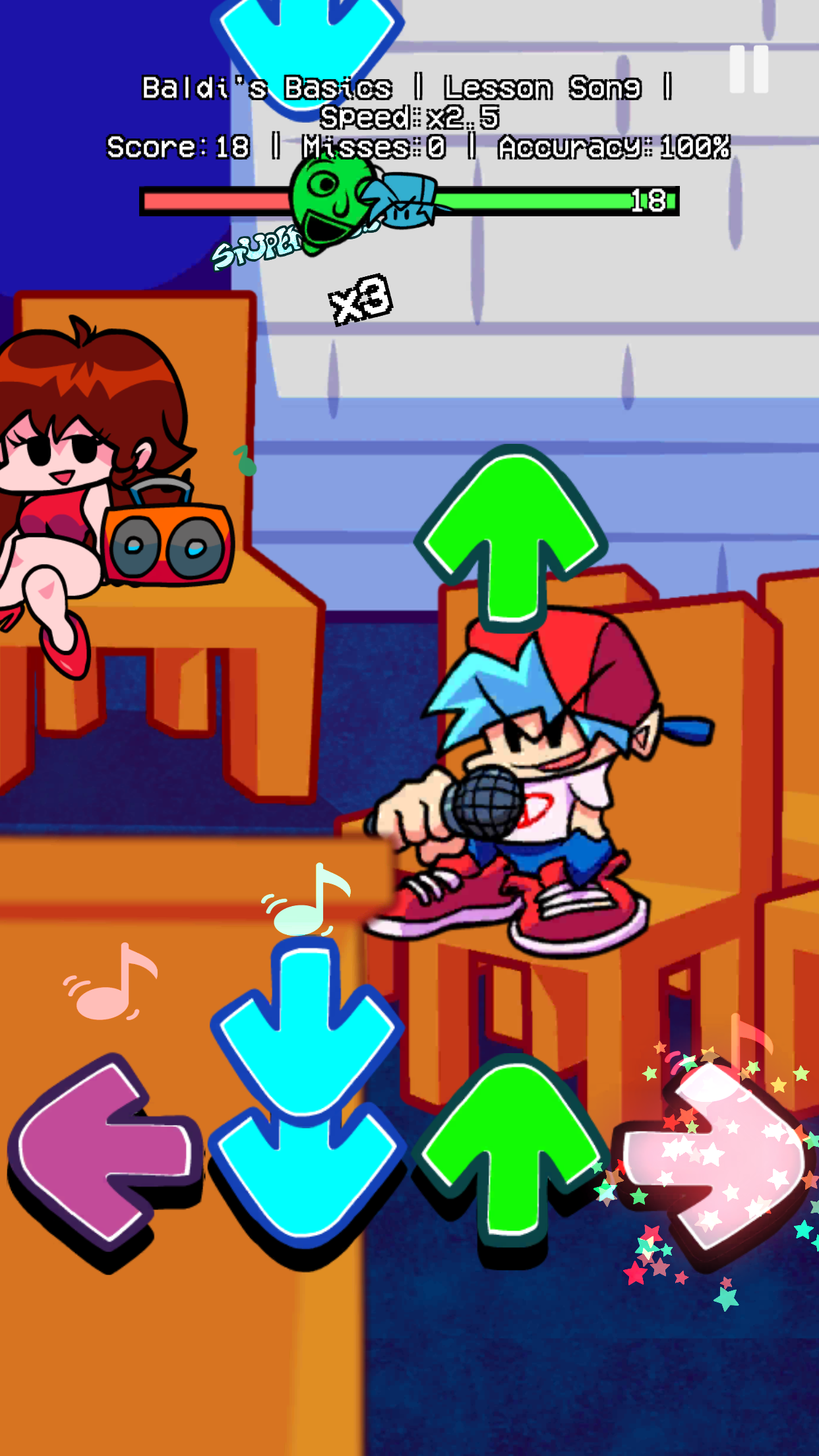Hit the purple left arrow button
The height and width of the screenshot is (1456, 819).
[x=106, y=1159]
